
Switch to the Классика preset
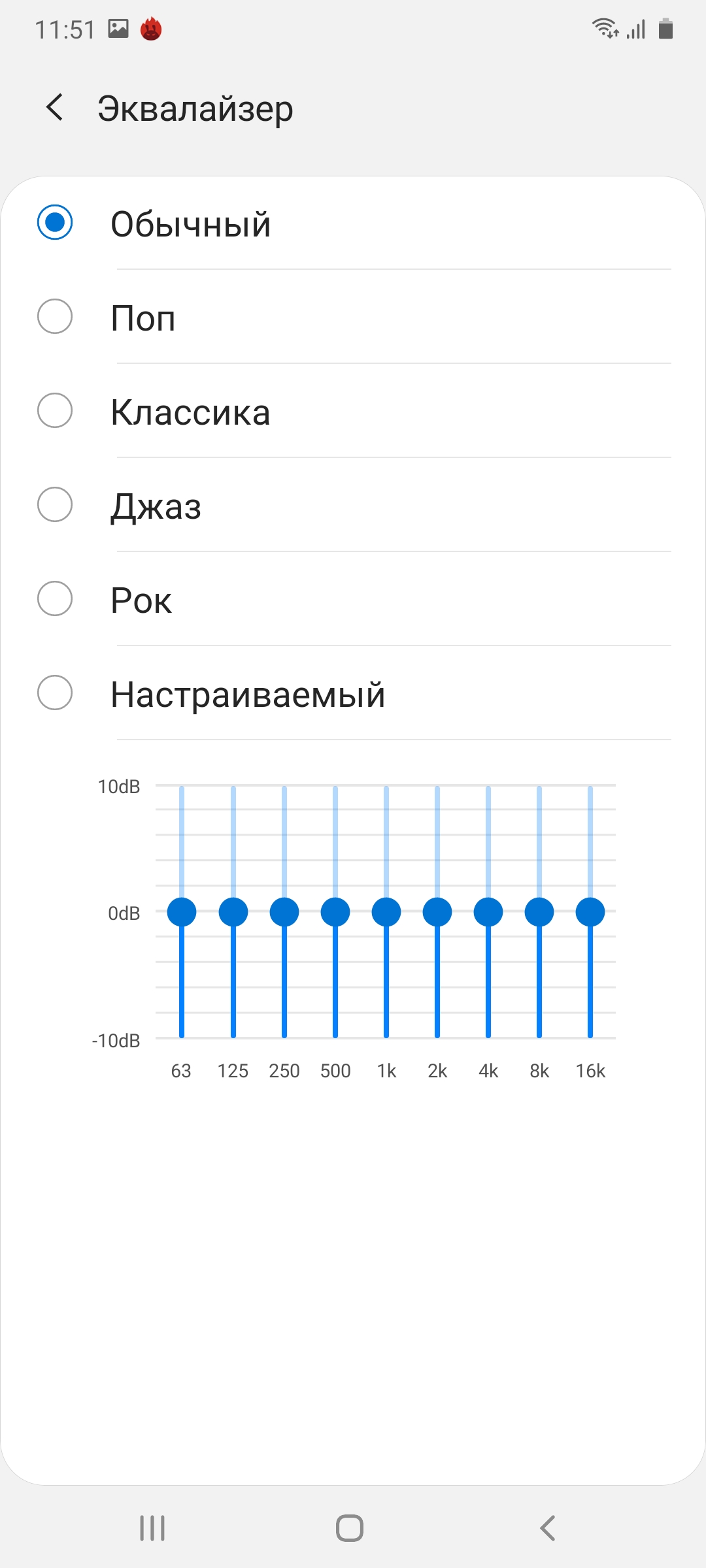coord(353,411)
